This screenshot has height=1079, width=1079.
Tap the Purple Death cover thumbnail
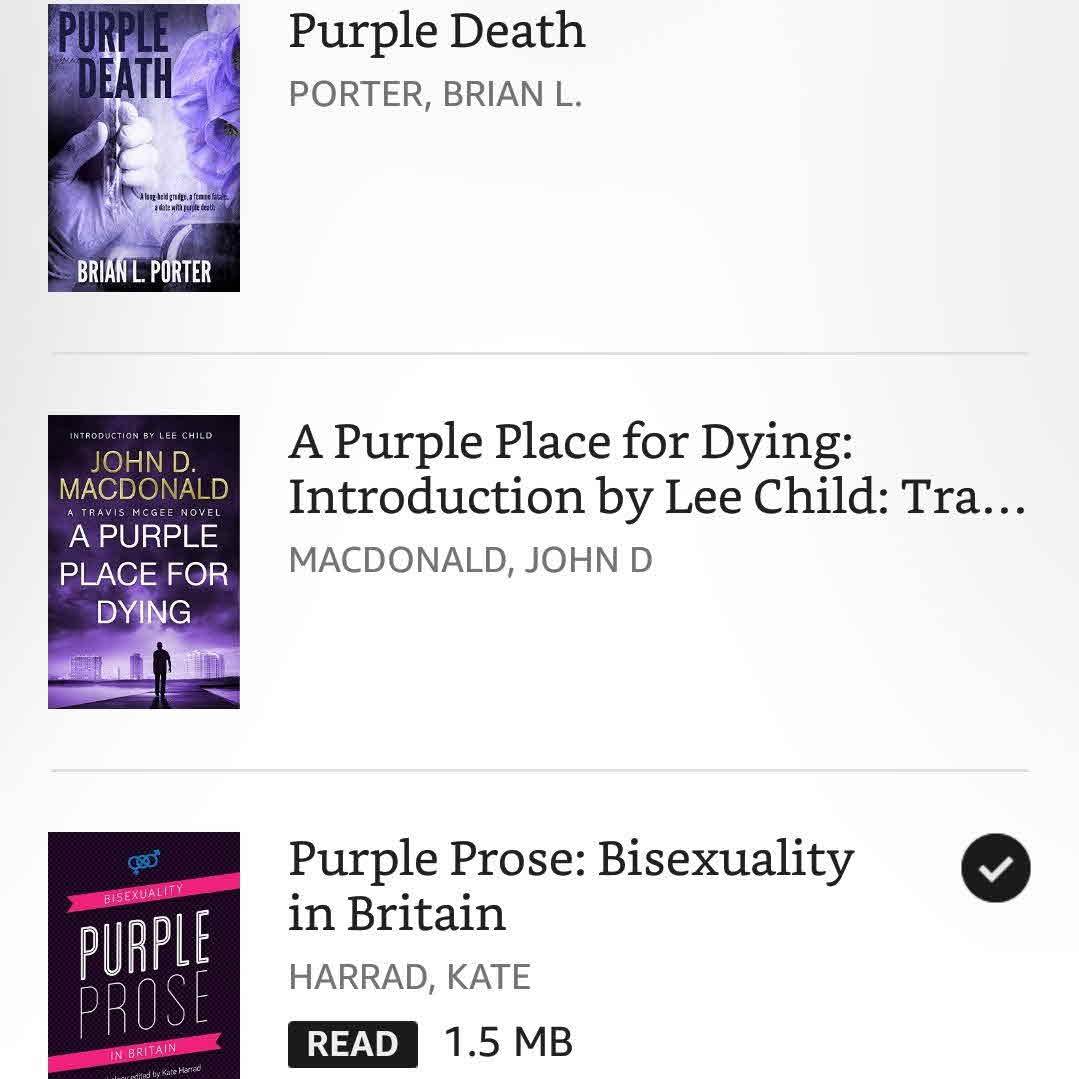(x=144, y=147)
